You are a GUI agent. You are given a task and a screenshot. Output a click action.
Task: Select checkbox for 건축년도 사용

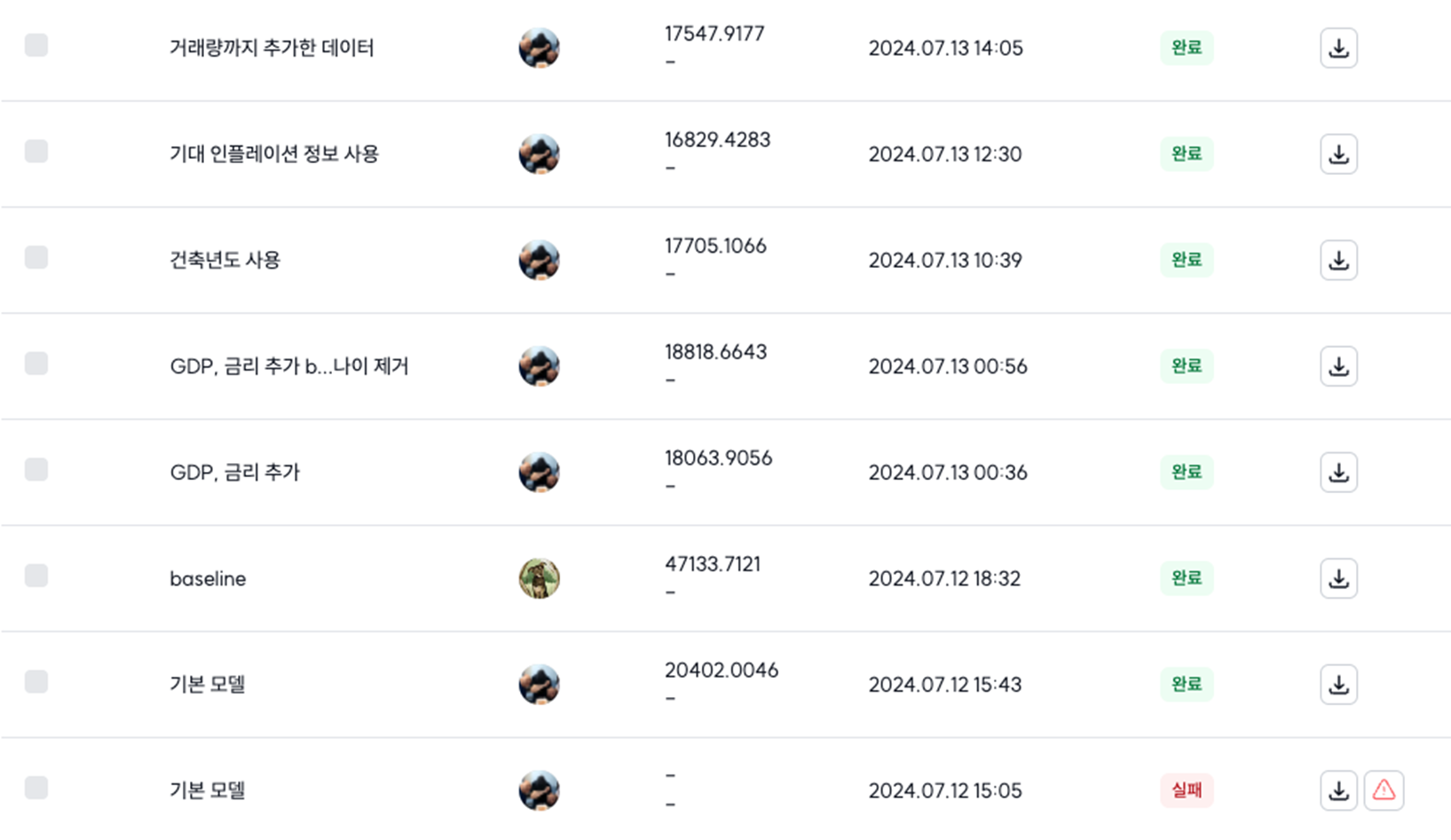pos(36,257)
